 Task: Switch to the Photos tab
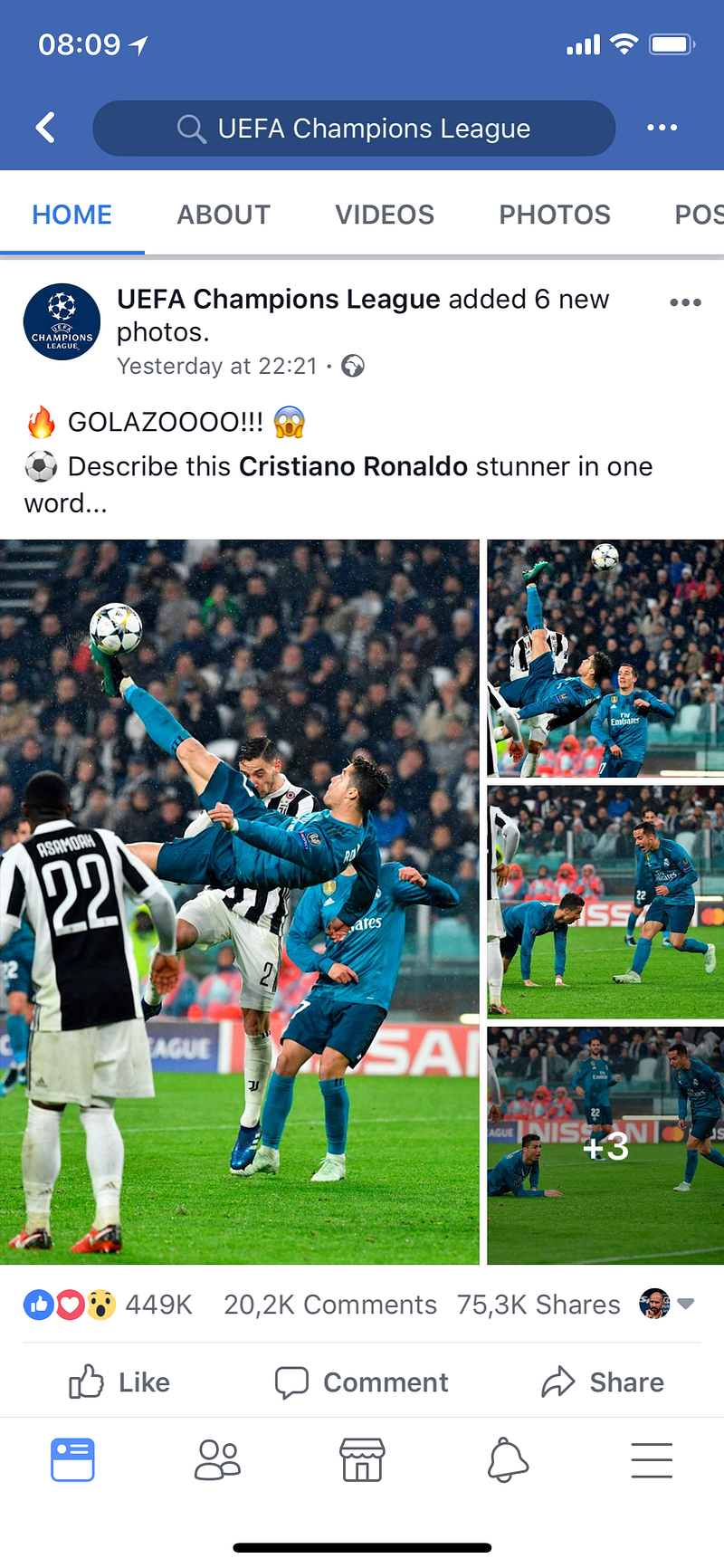point(555,215)
